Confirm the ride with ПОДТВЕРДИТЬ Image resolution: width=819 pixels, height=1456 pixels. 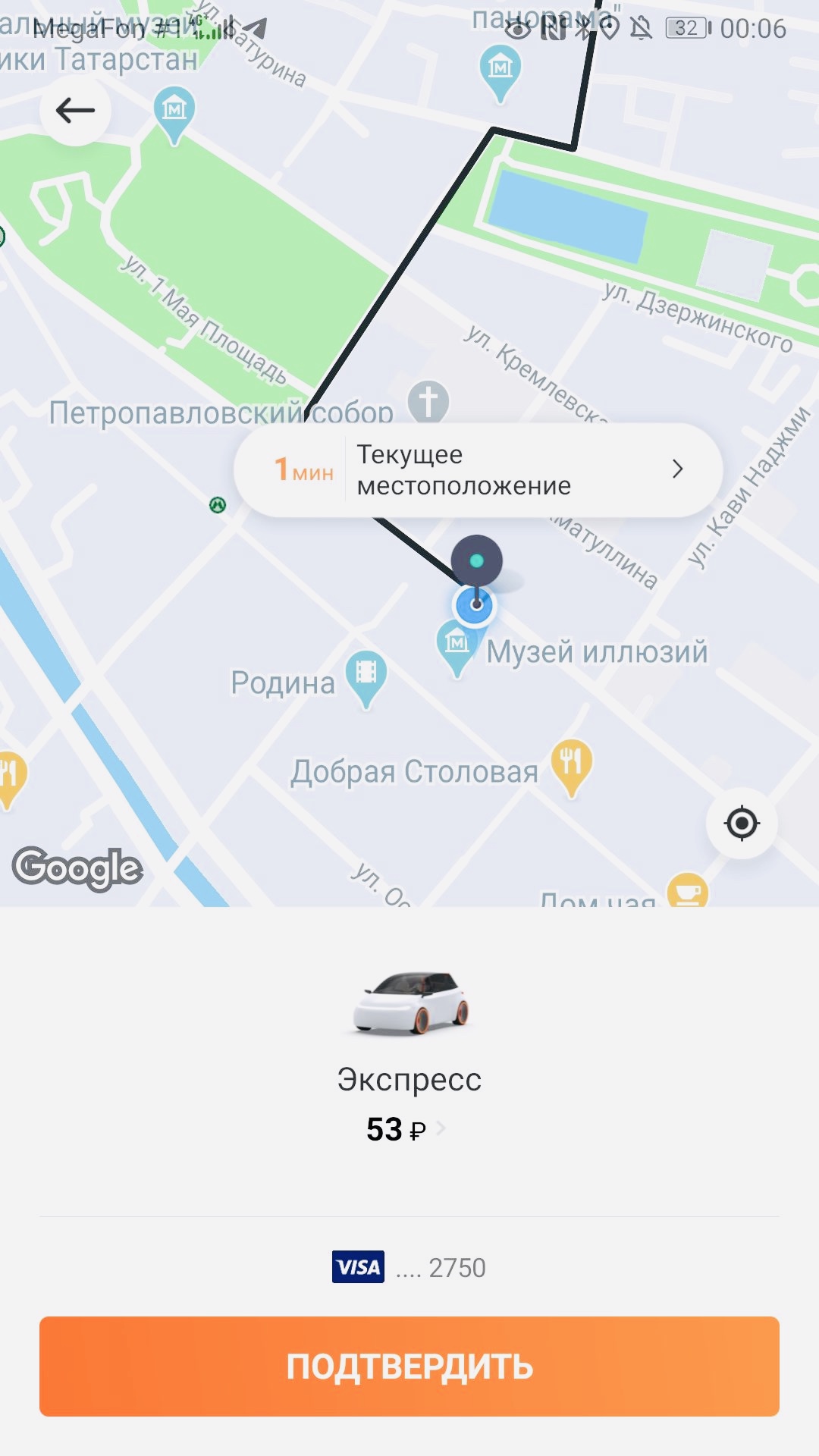[x=409, y=1366]
